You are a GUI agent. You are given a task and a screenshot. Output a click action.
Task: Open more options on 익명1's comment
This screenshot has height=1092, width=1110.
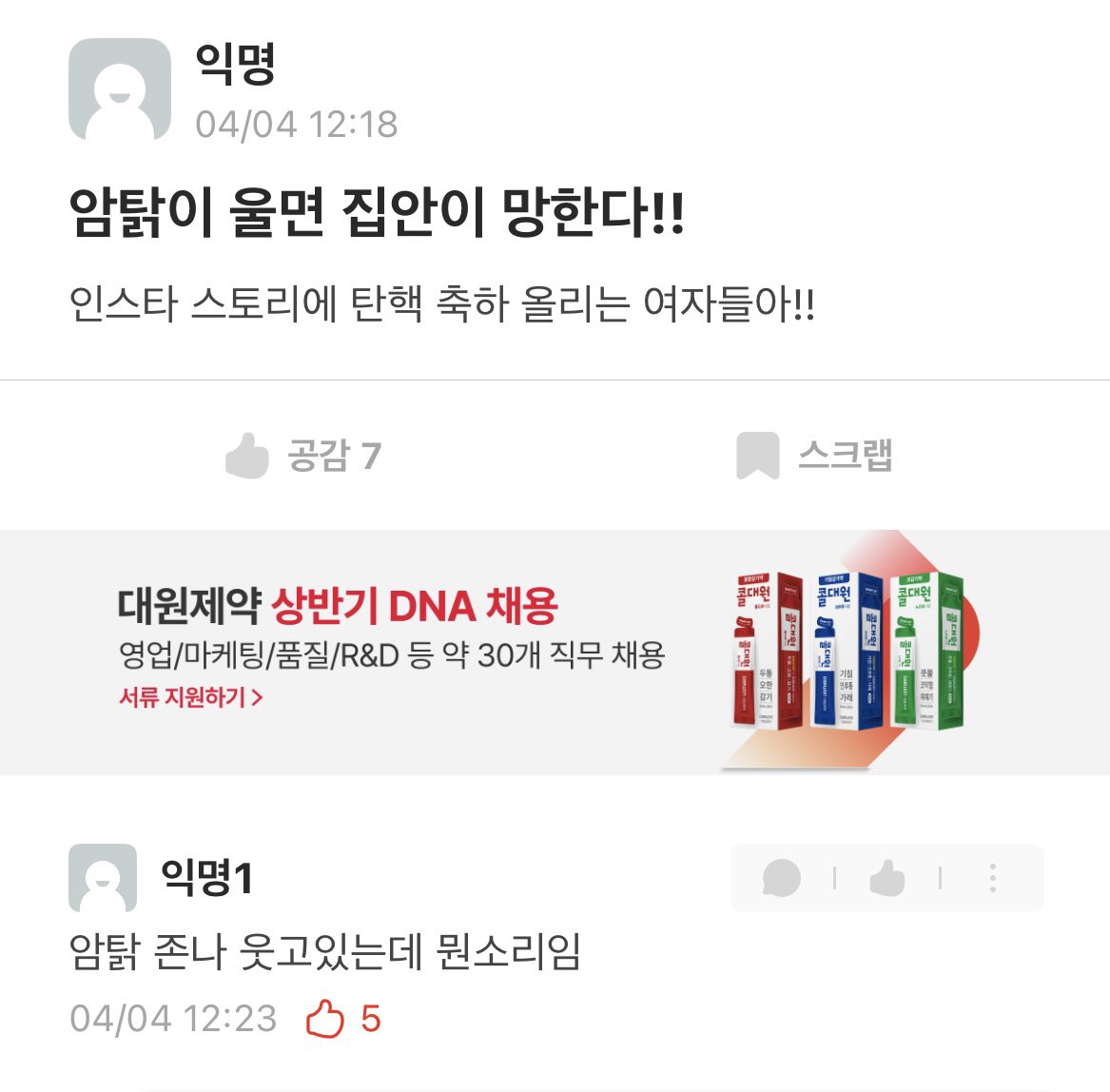[992, 877]
